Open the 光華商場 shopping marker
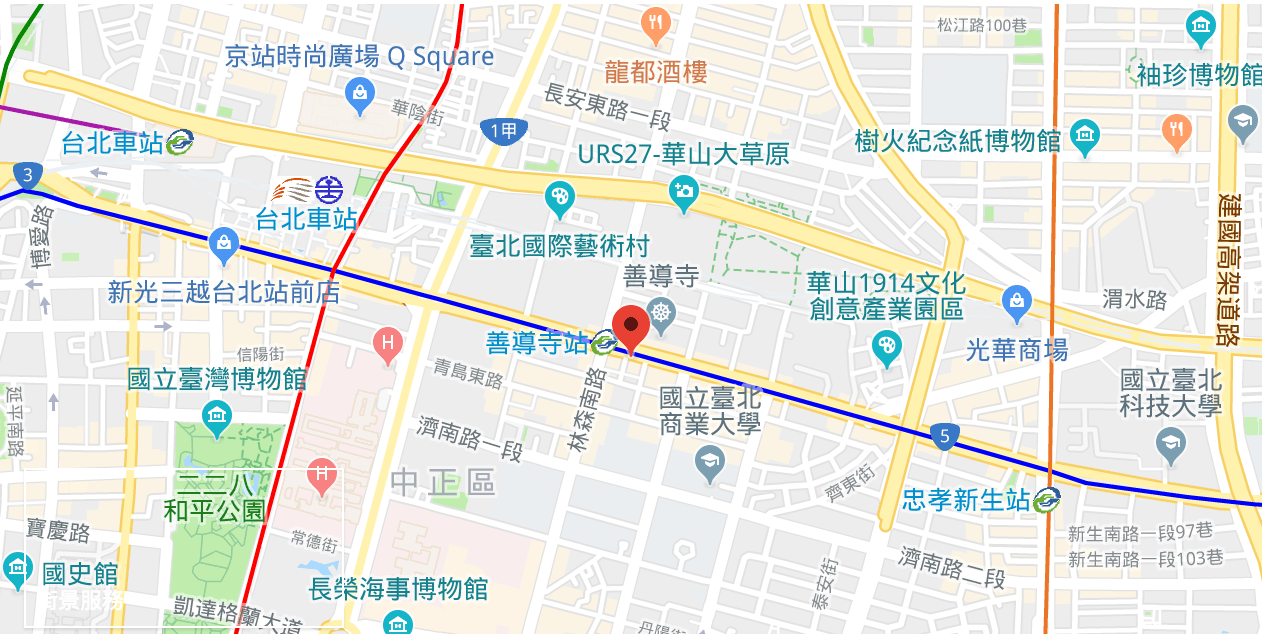Viewport: 1262px width, 634px height. 1016,301
